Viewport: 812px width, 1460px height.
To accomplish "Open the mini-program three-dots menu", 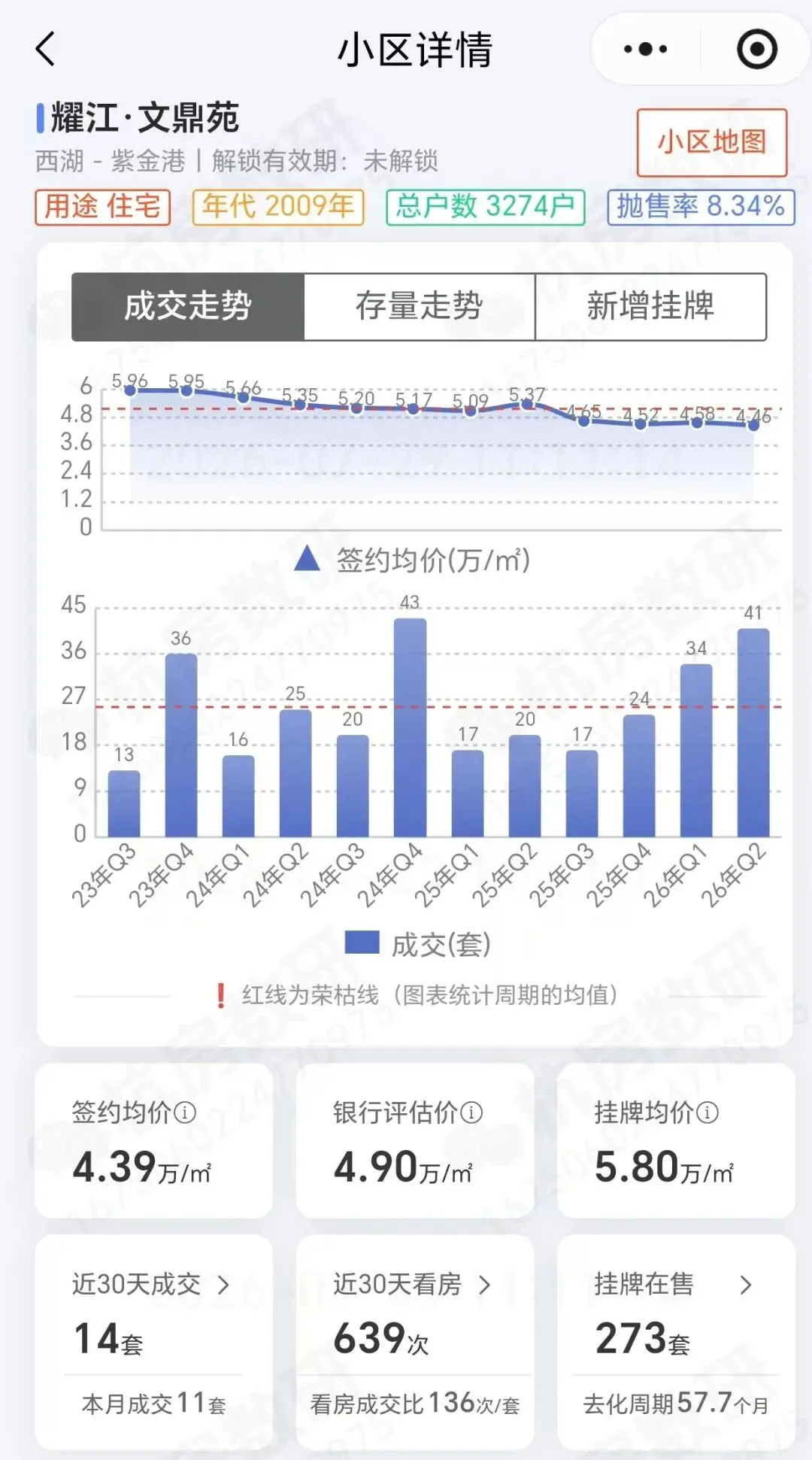I will (646, 50).
